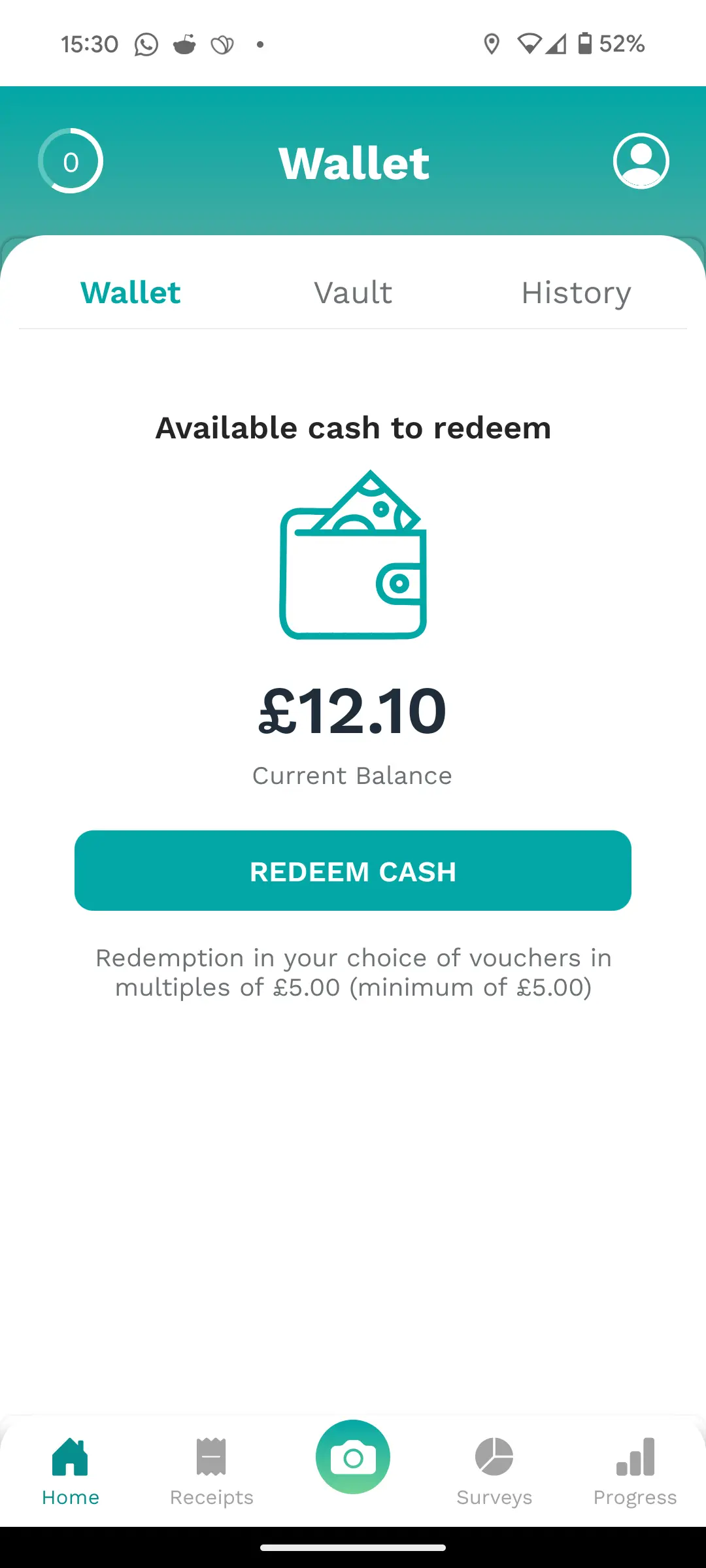Switch to the History tab
706x1568 pixels.
pos(576,293)
